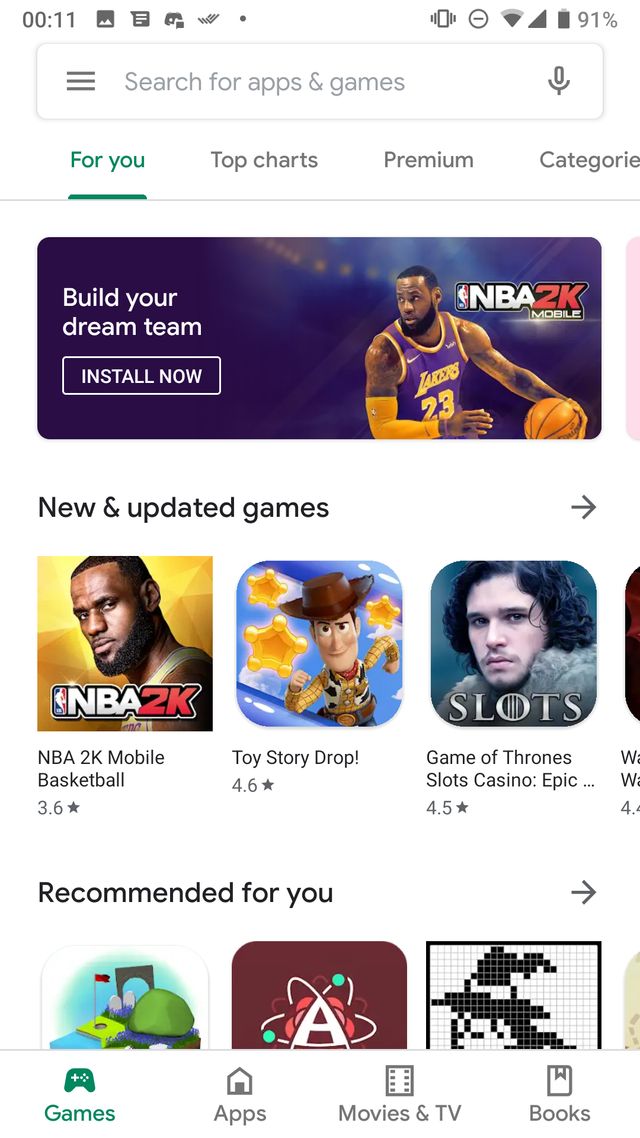Start voice search with the microphone
The image size is (640, 1138).
[559, 82]
